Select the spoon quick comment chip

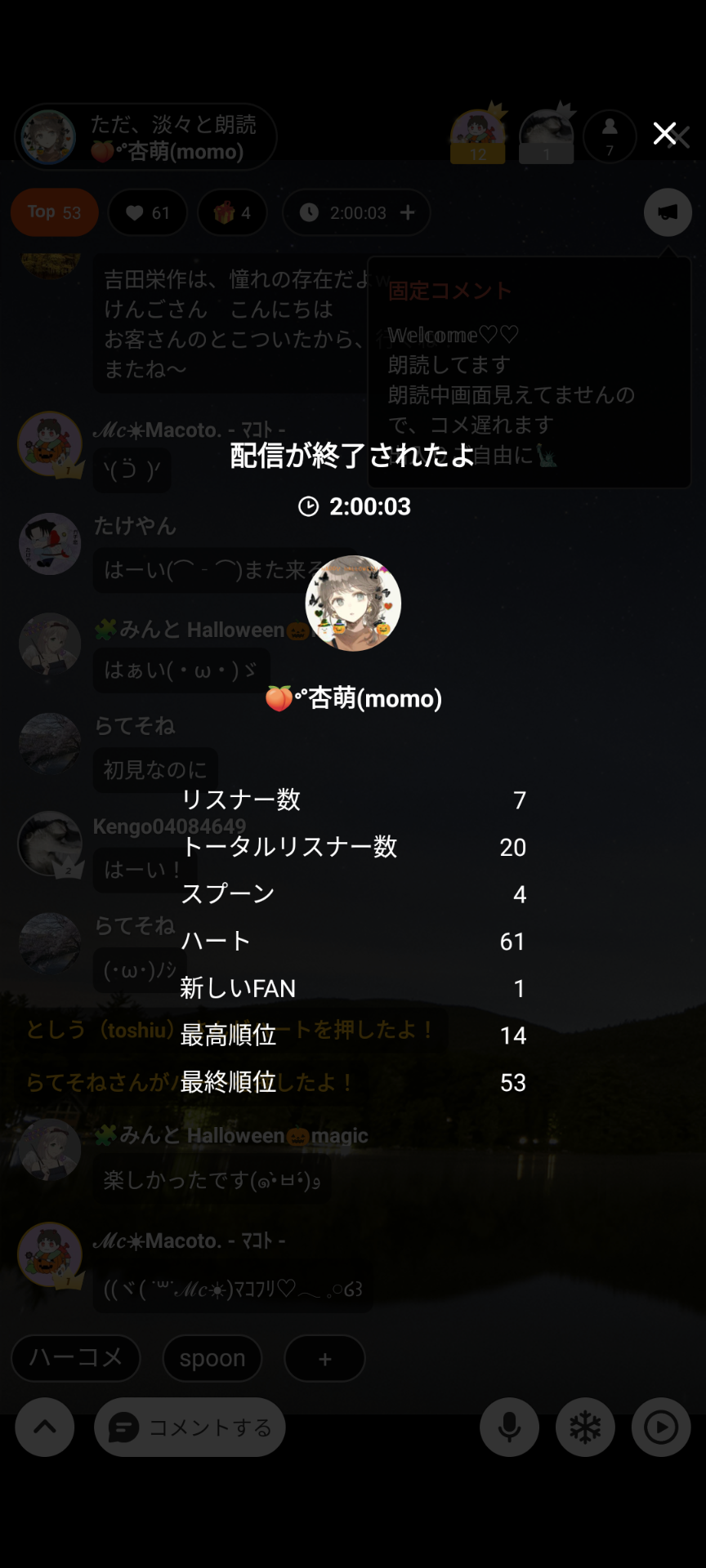click(x=212, y=1358)
